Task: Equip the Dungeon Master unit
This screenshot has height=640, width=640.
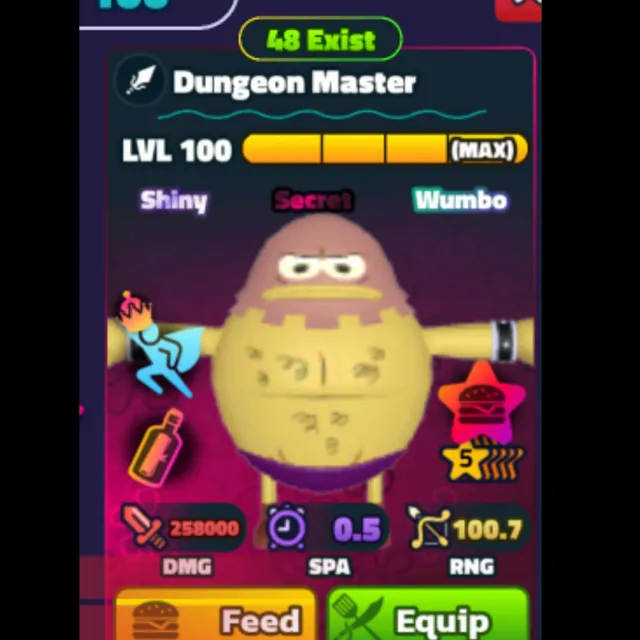Action: [441, 617]
